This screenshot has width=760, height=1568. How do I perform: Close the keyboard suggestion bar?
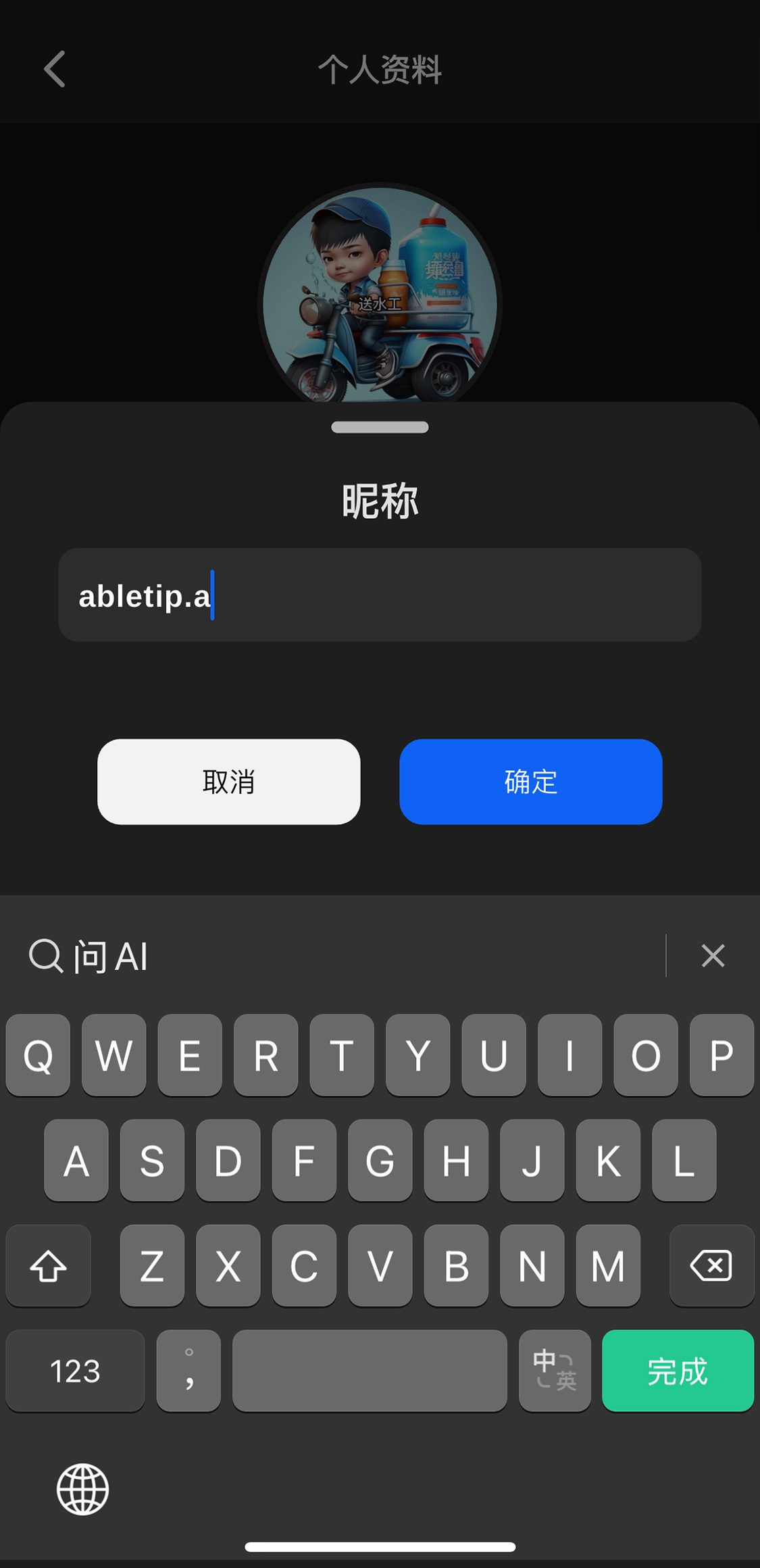(x=713, y=956)
